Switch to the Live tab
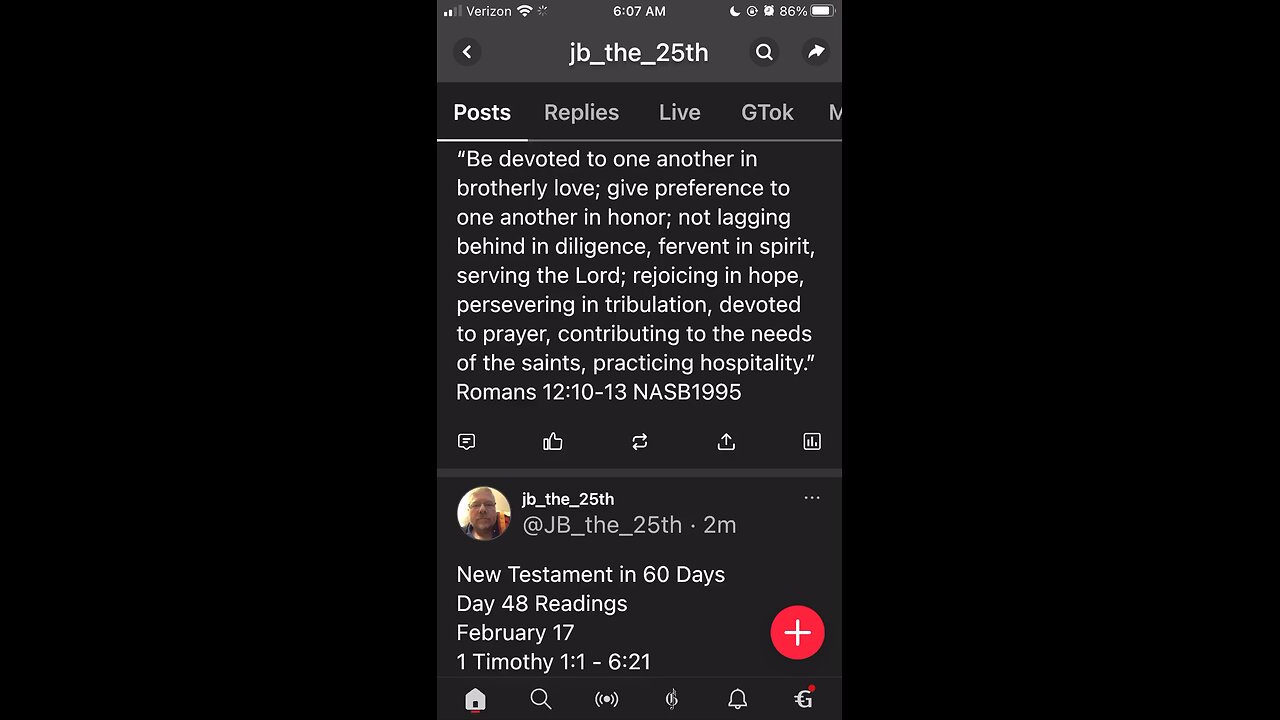 pos(679,112)
